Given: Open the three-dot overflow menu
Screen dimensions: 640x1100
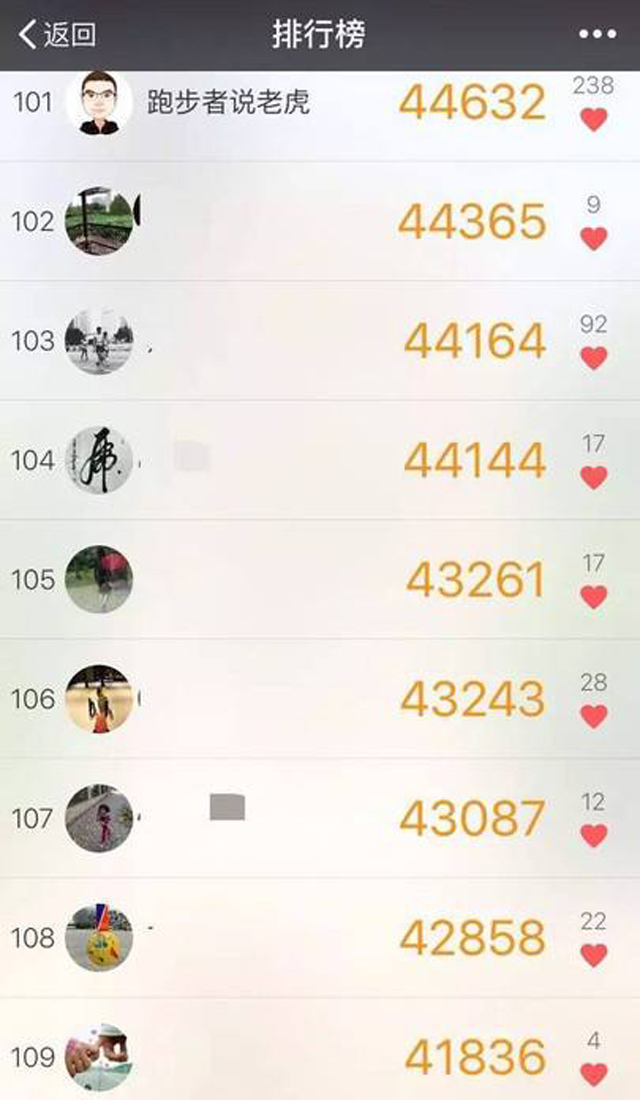Looking at the screenshot, I should tap(597, 35).
